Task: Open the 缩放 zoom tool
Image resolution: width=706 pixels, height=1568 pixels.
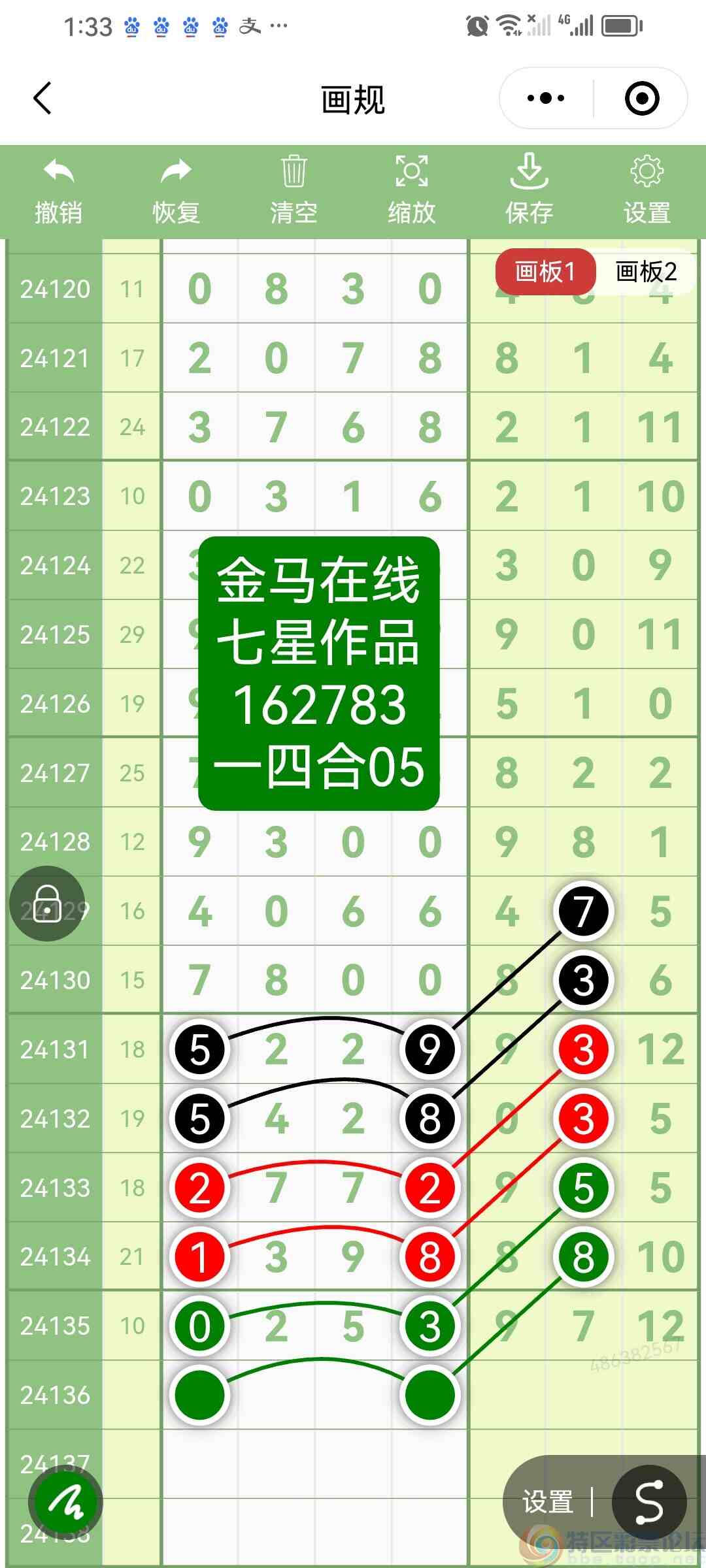Action: coord(411,191)
